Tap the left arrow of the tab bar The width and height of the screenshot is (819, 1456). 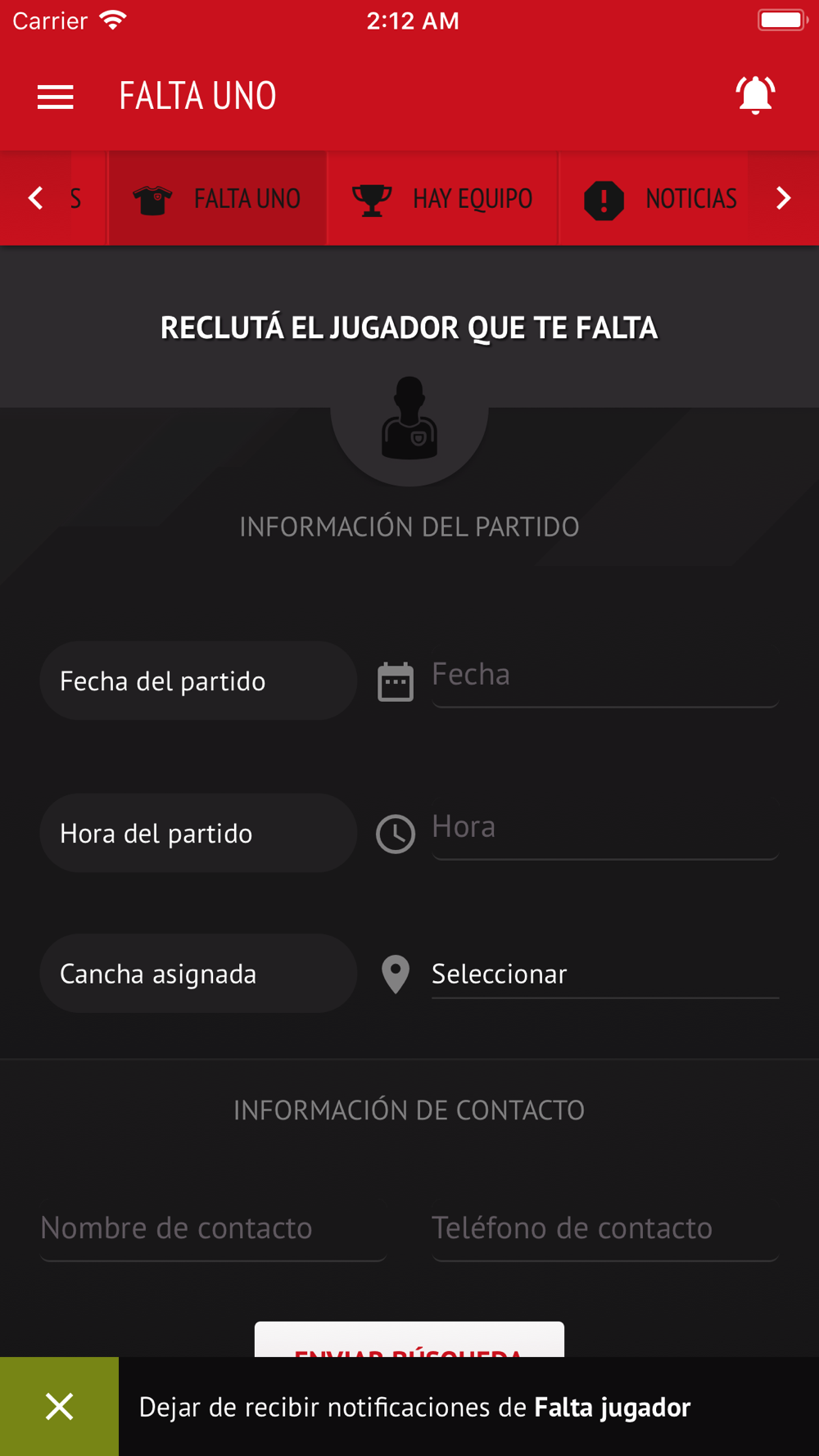point(35,198)
